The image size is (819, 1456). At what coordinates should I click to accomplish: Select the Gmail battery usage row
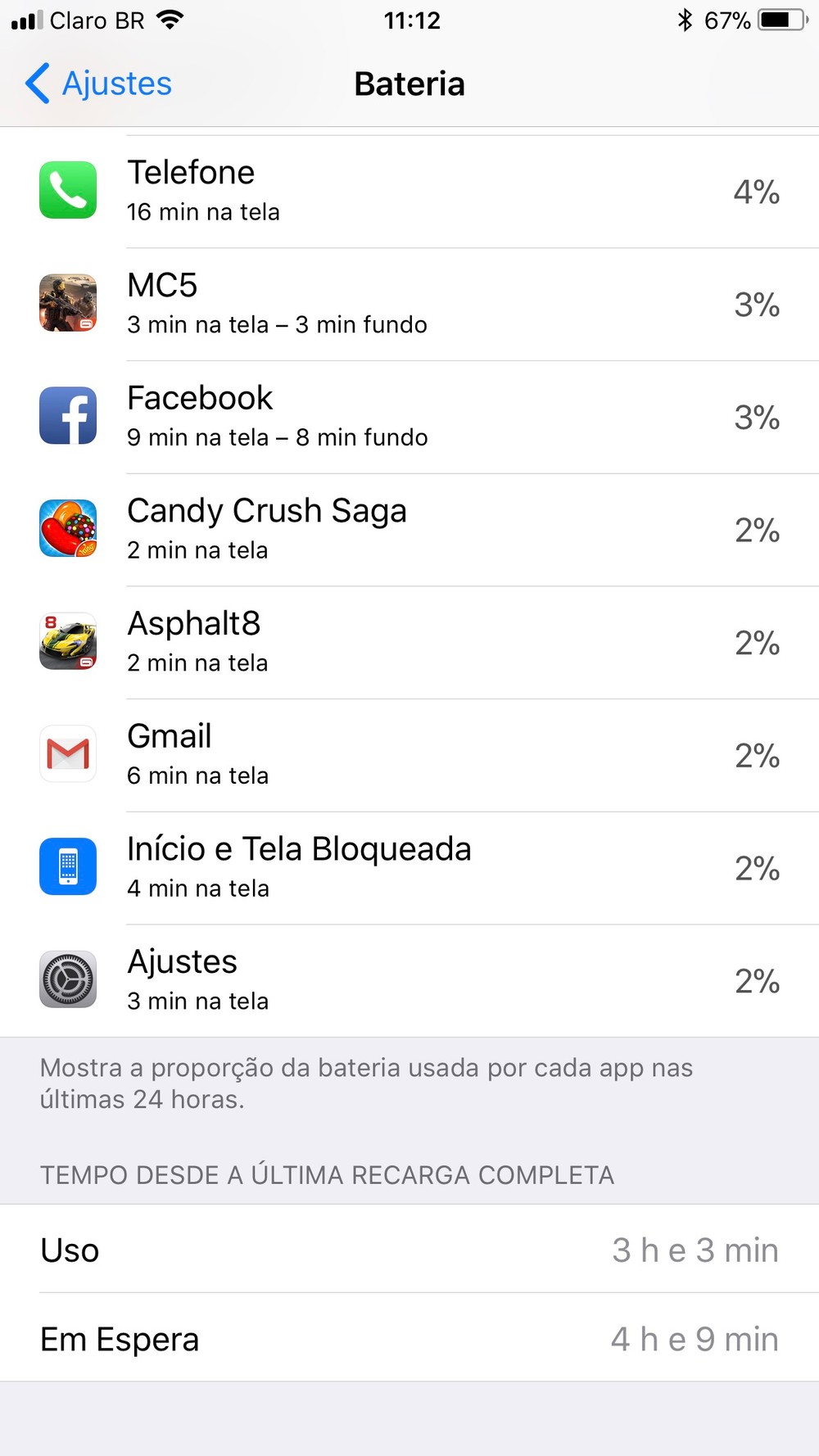pos(409,755)
